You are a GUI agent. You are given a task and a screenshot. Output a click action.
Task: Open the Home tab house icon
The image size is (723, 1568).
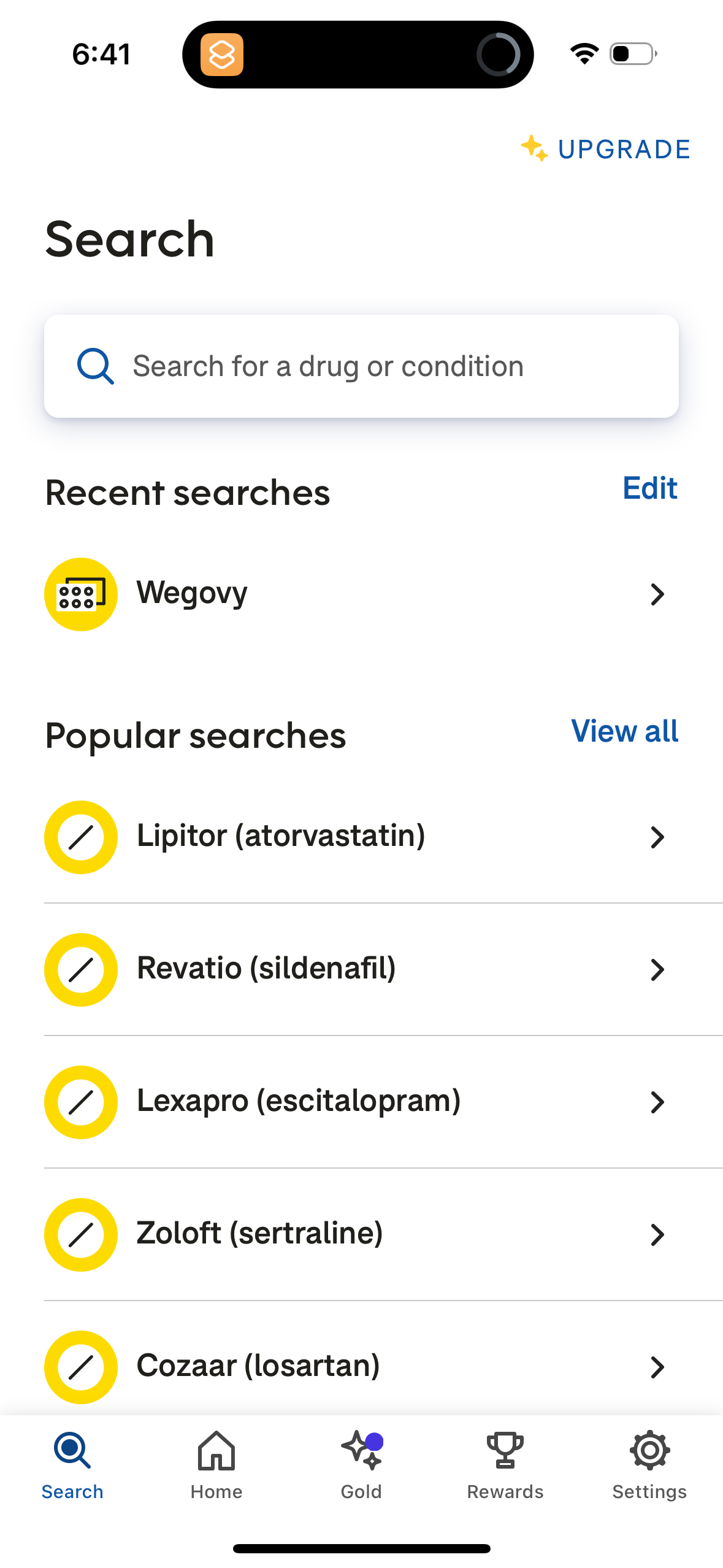pos(216,1452)
